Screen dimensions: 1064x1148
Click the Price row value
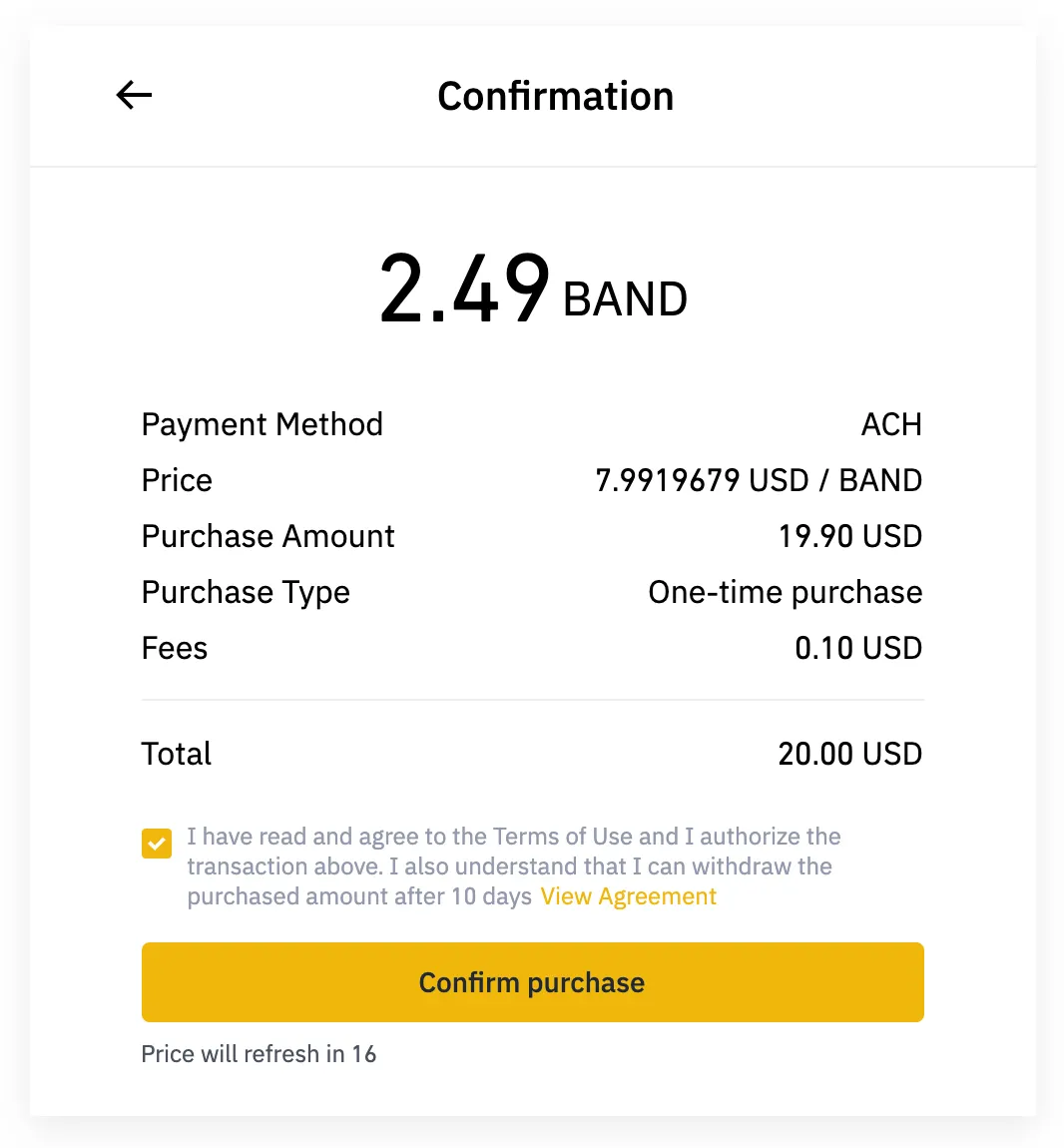pos(759,480)
